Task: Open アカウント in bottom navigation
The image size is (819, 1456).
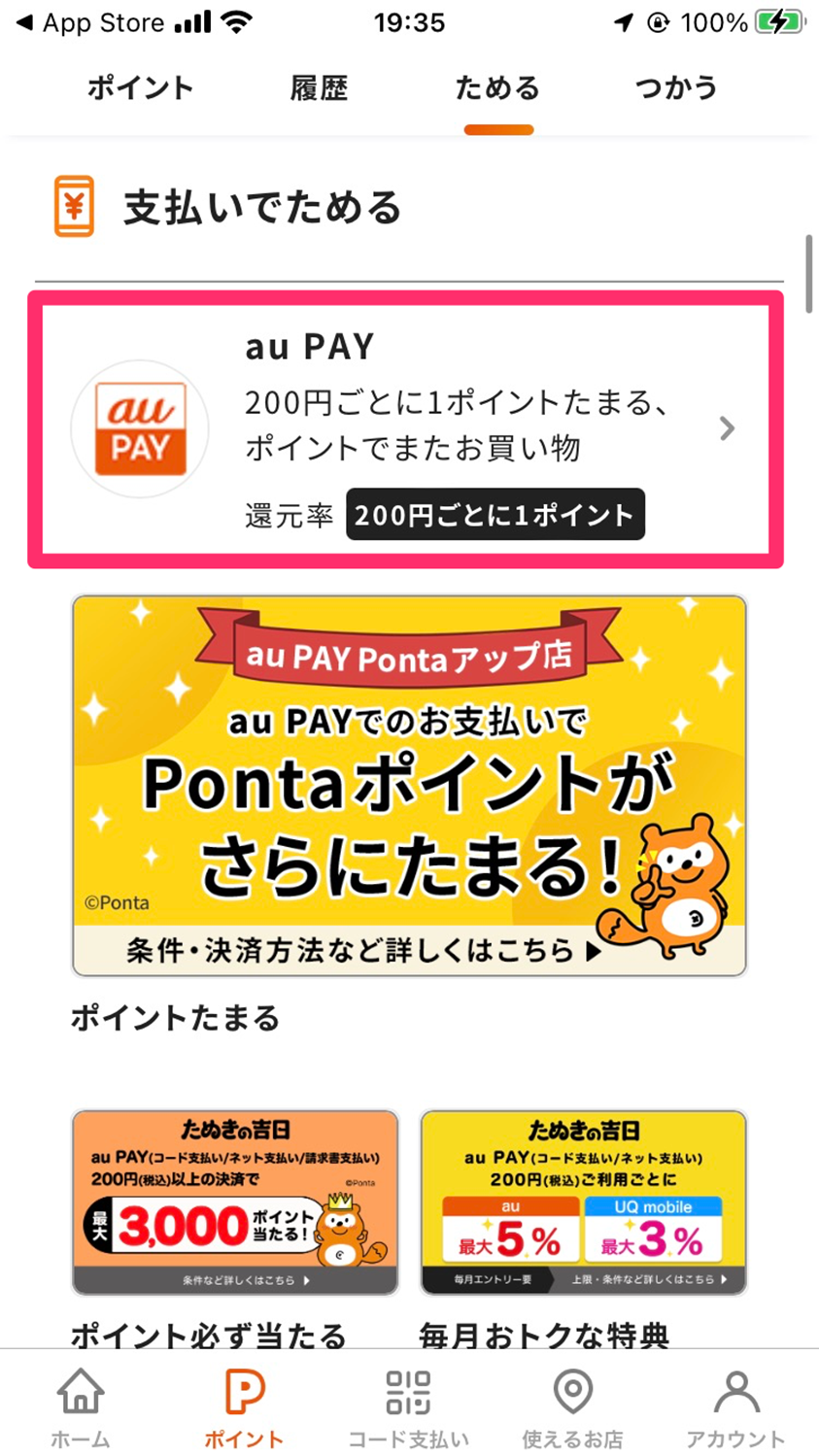Action: pos(735,1406)
